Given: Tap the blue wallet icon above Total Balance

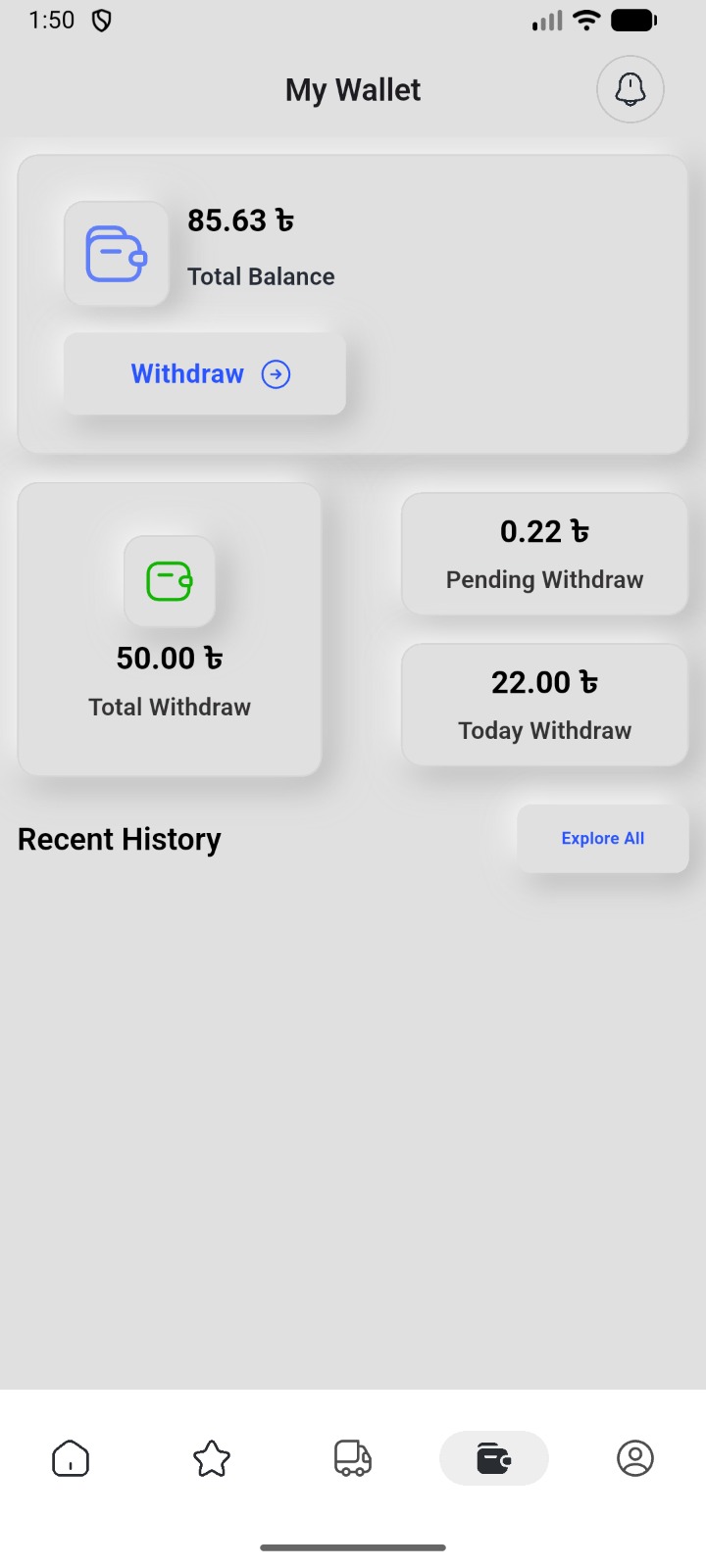Looking at the screenshot, I should [x=117, y=253].
